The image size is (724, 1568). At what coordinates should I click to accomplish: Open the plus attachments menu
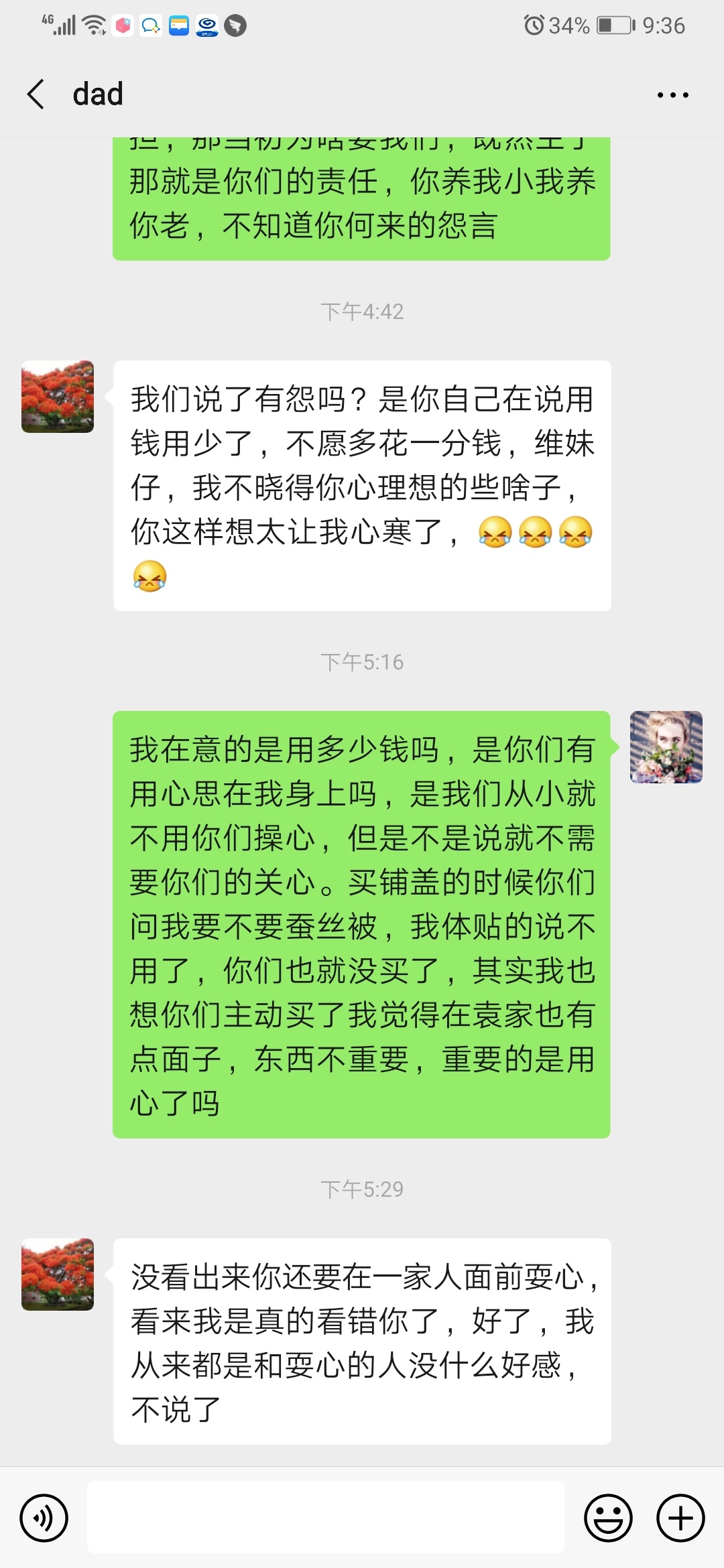pos(680,1518)
